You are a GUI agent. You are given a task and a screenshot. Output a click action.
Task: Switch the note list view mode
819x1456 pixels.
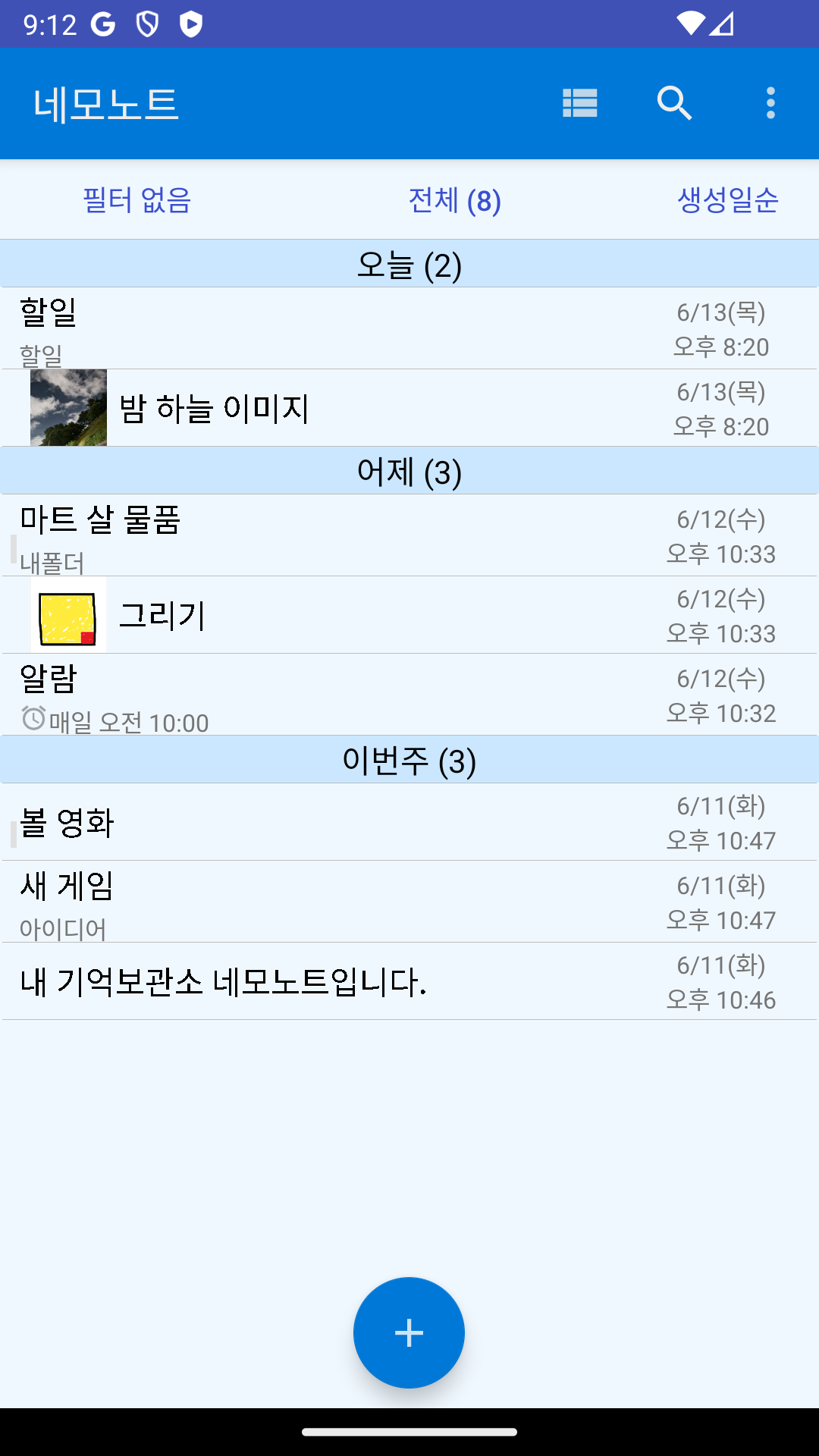[580, 103]
